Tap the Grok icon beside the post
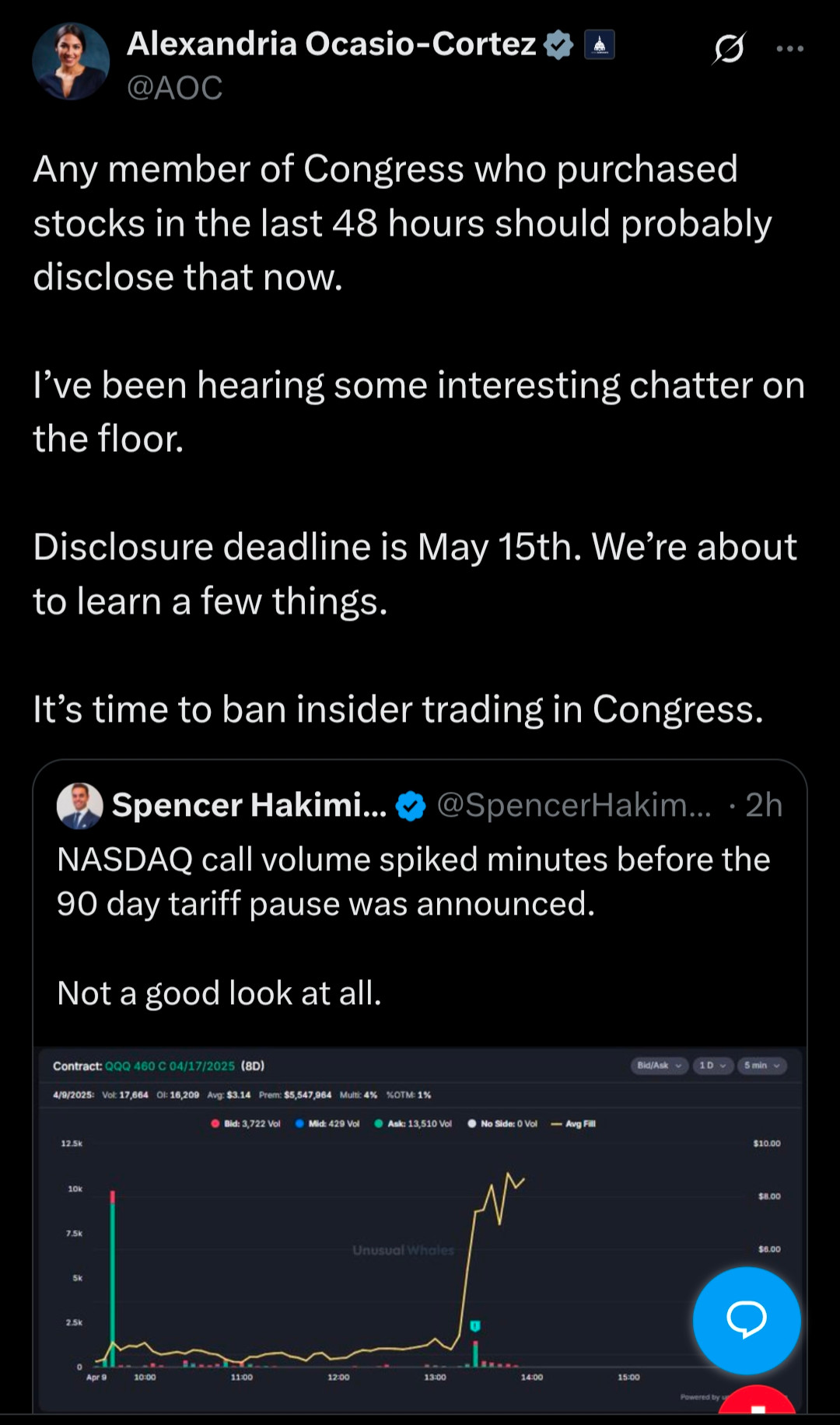This screenshot has height=1425, width=840. click(729, 48)
